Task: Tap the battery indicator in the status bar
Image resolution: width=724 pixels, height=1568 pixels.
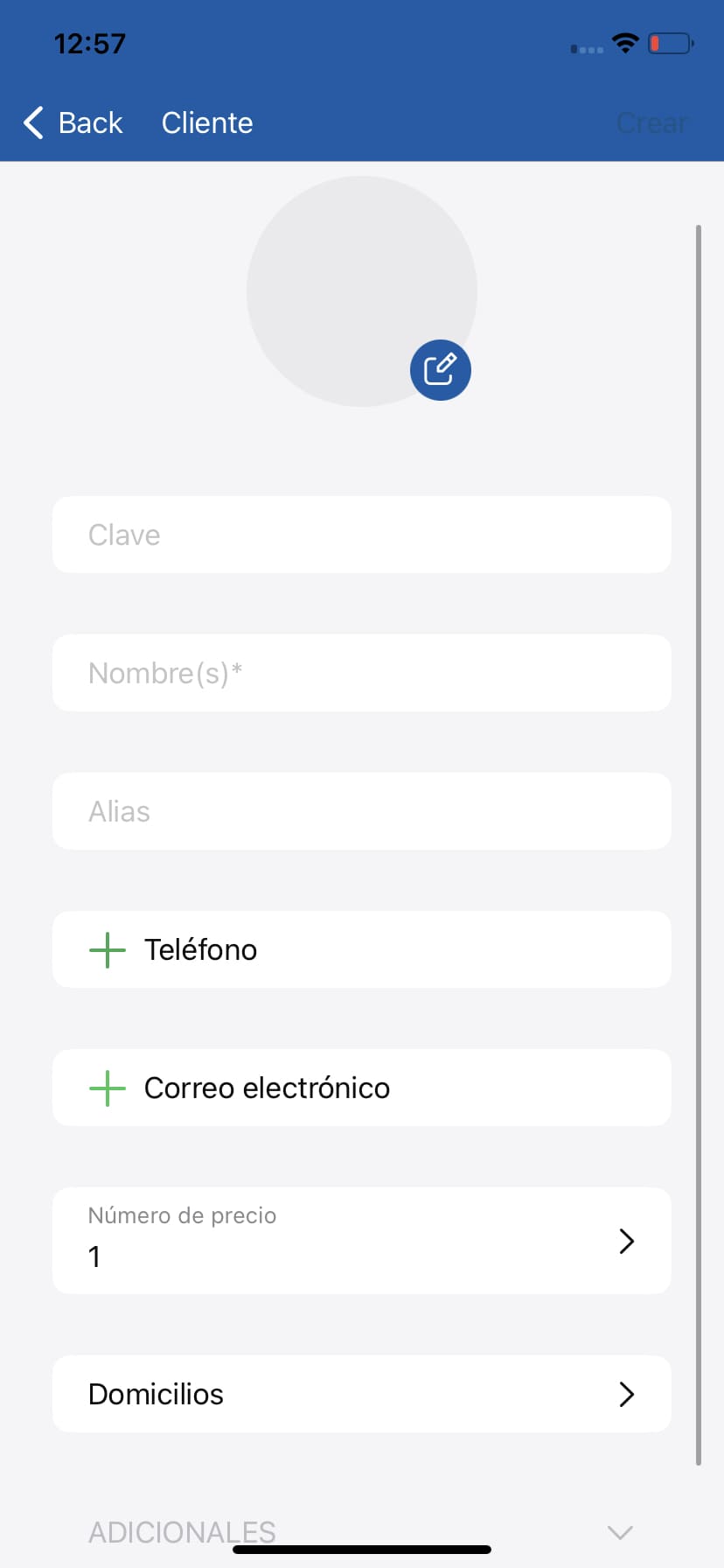Action: [x=670, y=42]
